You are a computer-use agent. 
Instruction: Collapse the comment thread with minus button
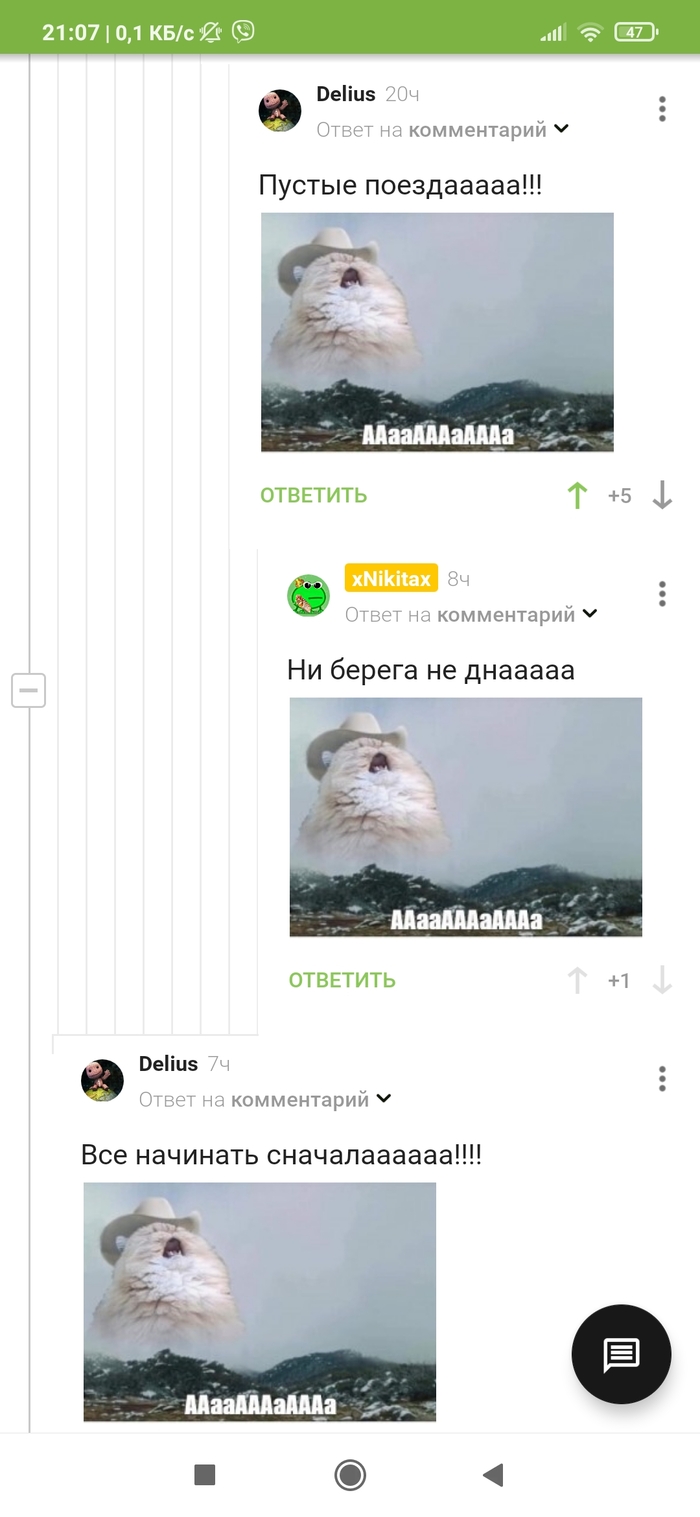[28, 690]
